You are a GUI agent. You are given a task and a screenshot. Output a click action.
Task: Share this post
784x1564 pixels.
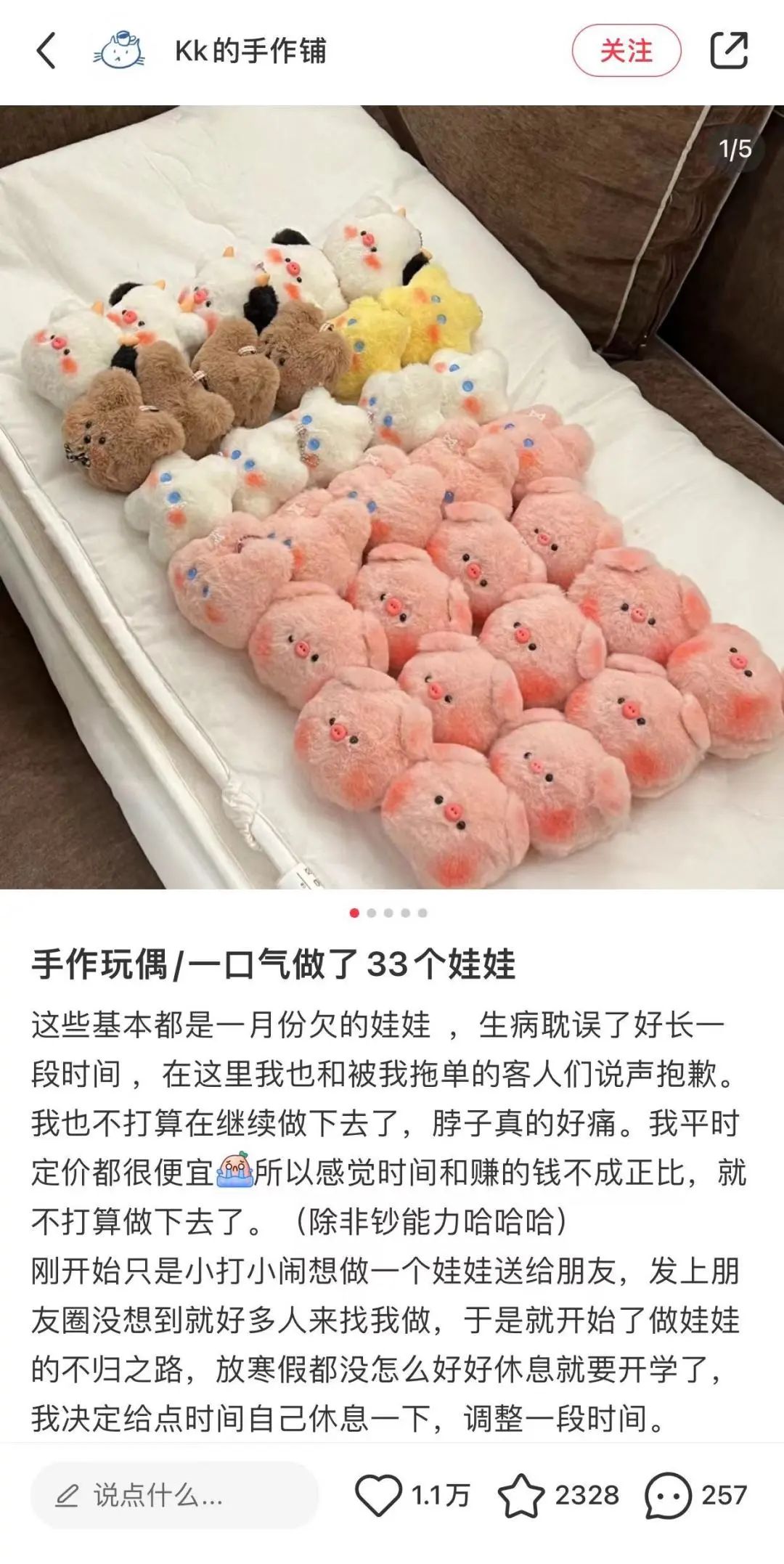[728, 51]
